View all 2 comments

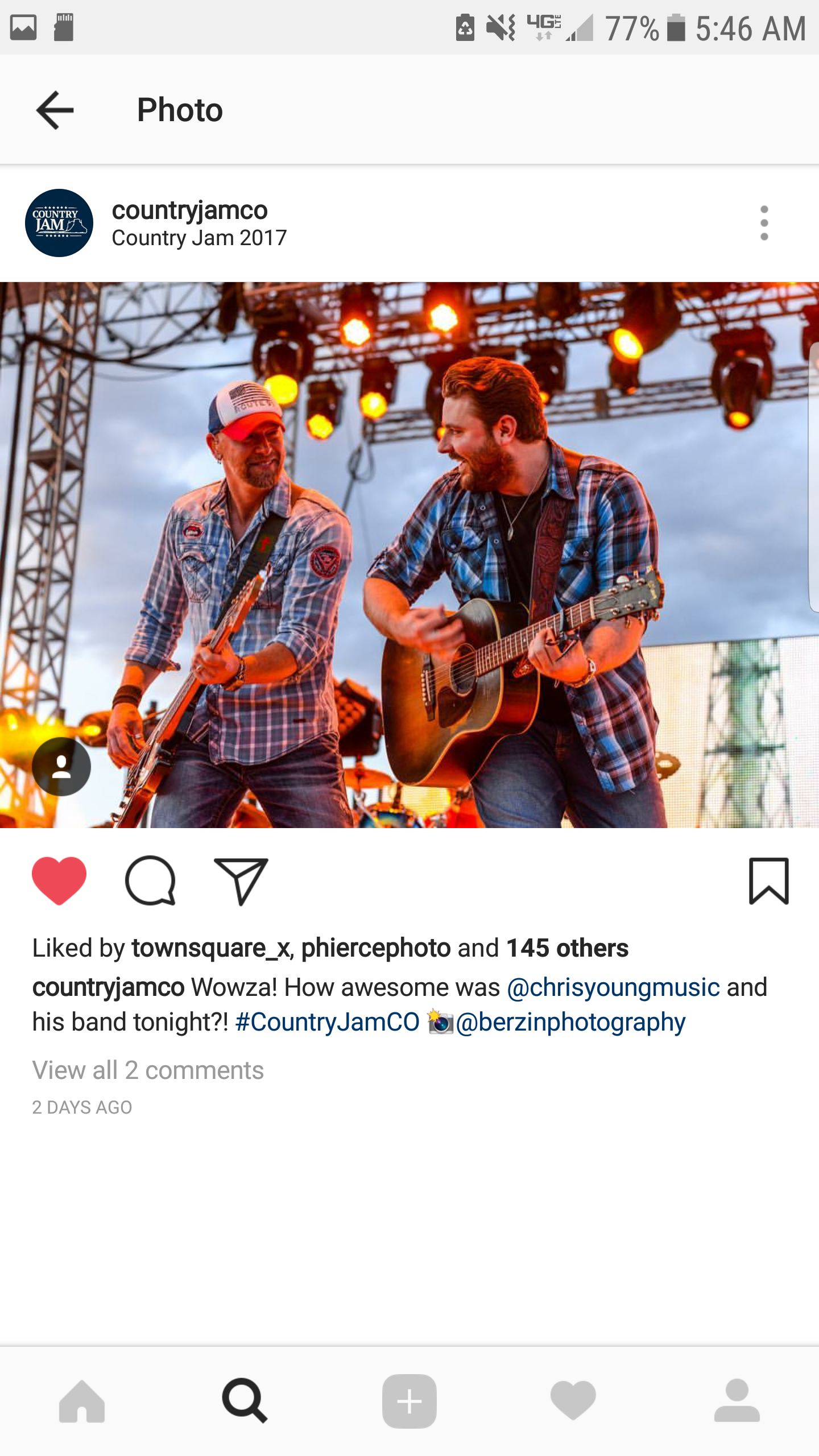[x=148, y=1070]
